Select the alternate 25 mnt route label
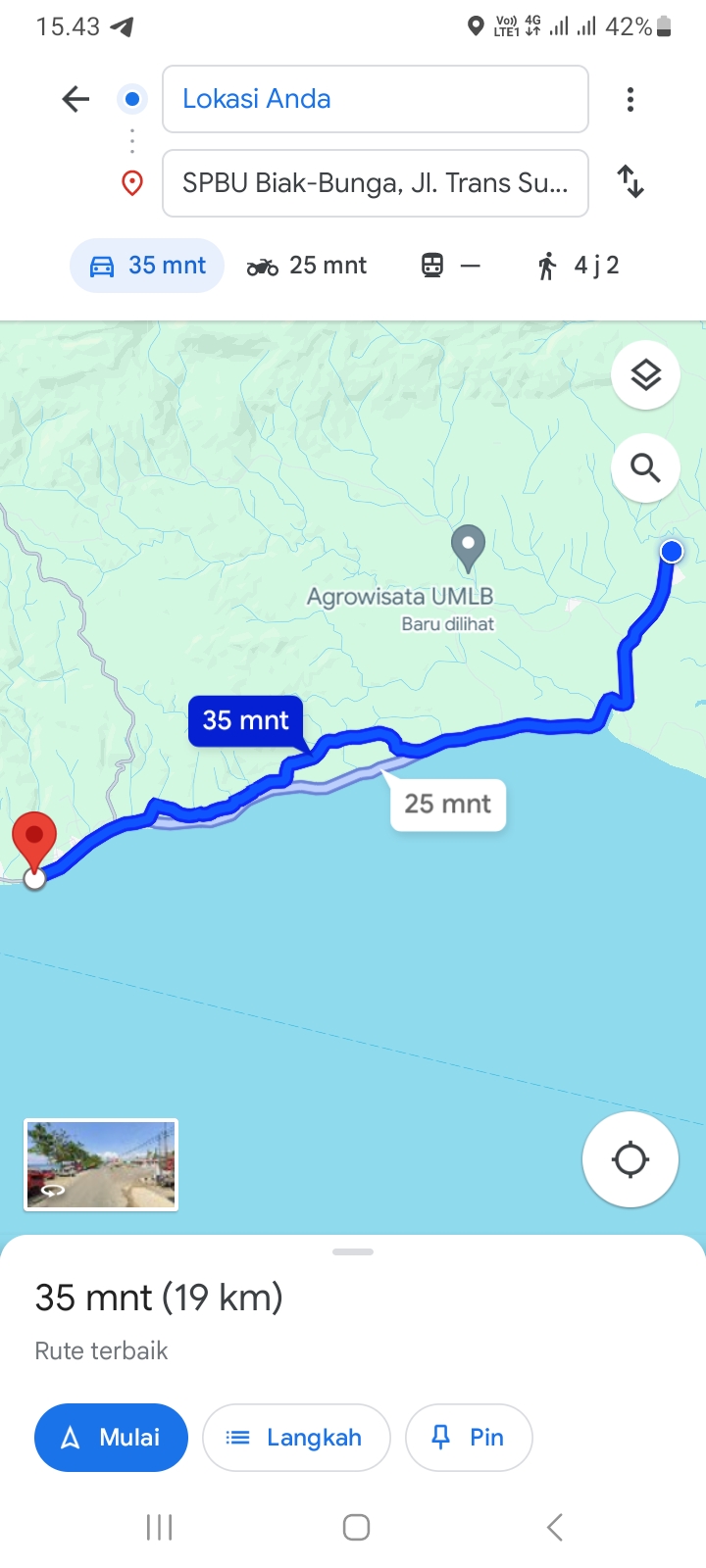This screenshot has height=1568, width=706. click(x=448, y=805)
